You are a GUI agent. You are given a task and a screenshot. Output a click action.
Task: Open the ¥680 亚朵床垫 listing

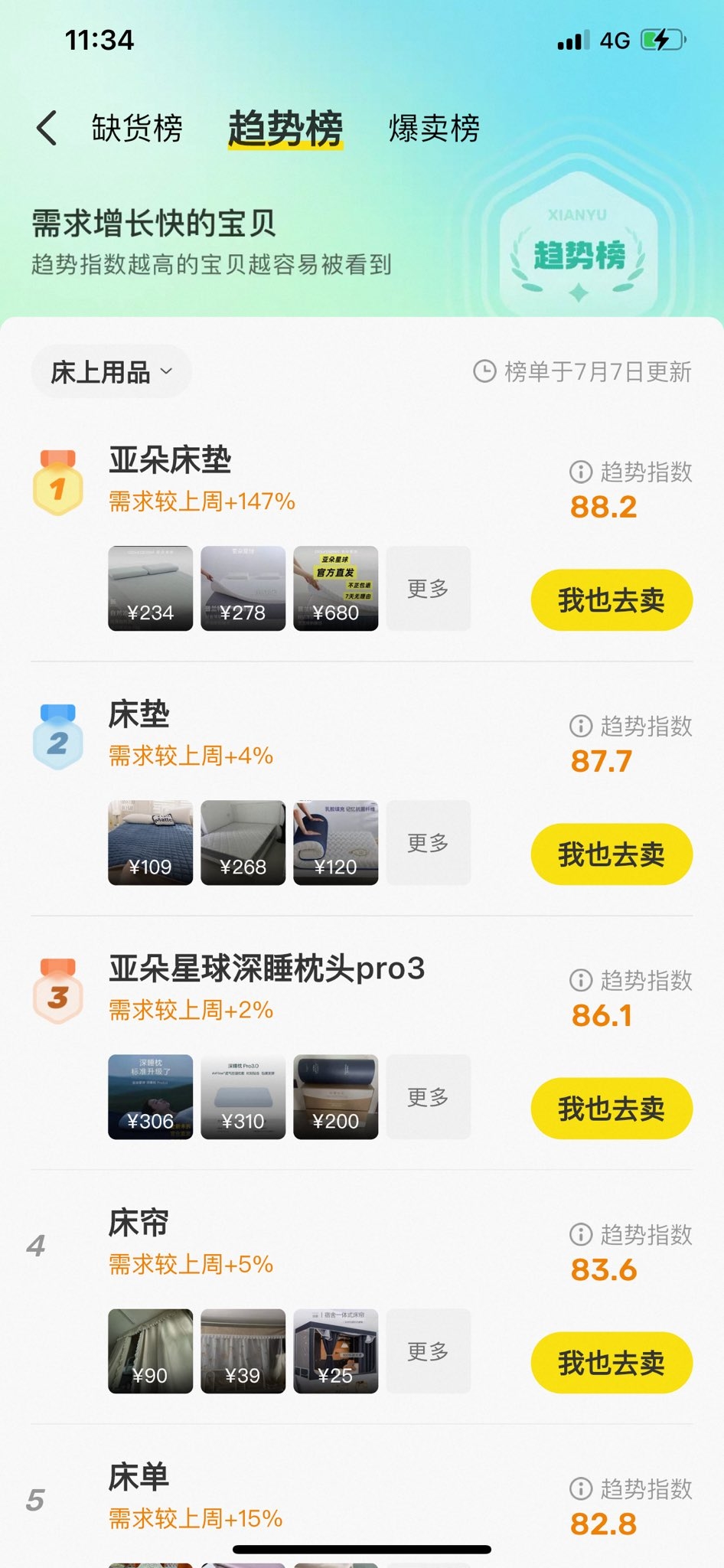336,588
